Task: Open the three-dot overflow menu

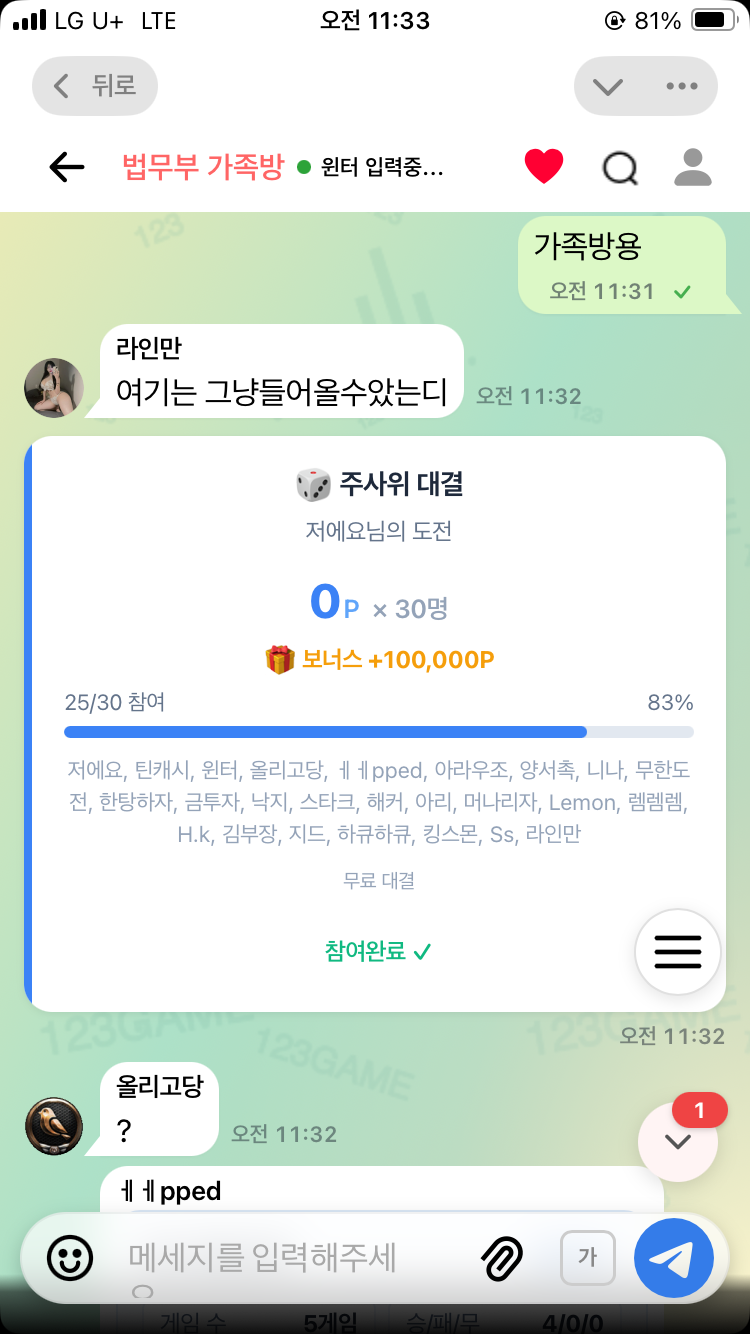Action: tap(682, 86)
